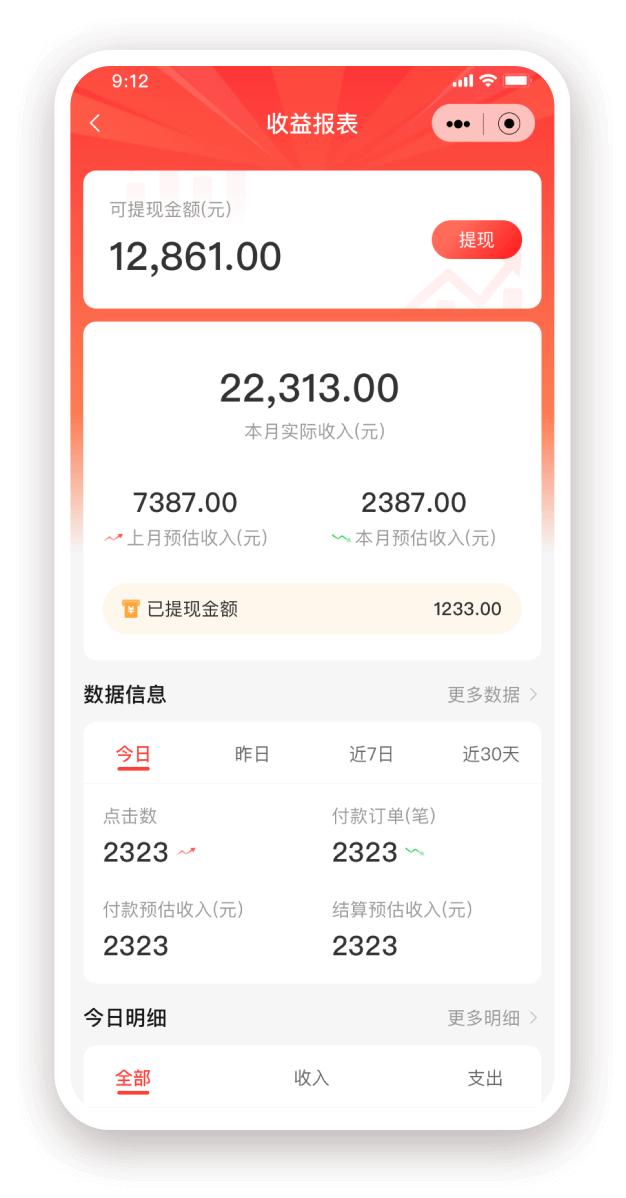626x1198 pixels.
Task: Close the mini program via the circle icon
Action: point(509,124)
